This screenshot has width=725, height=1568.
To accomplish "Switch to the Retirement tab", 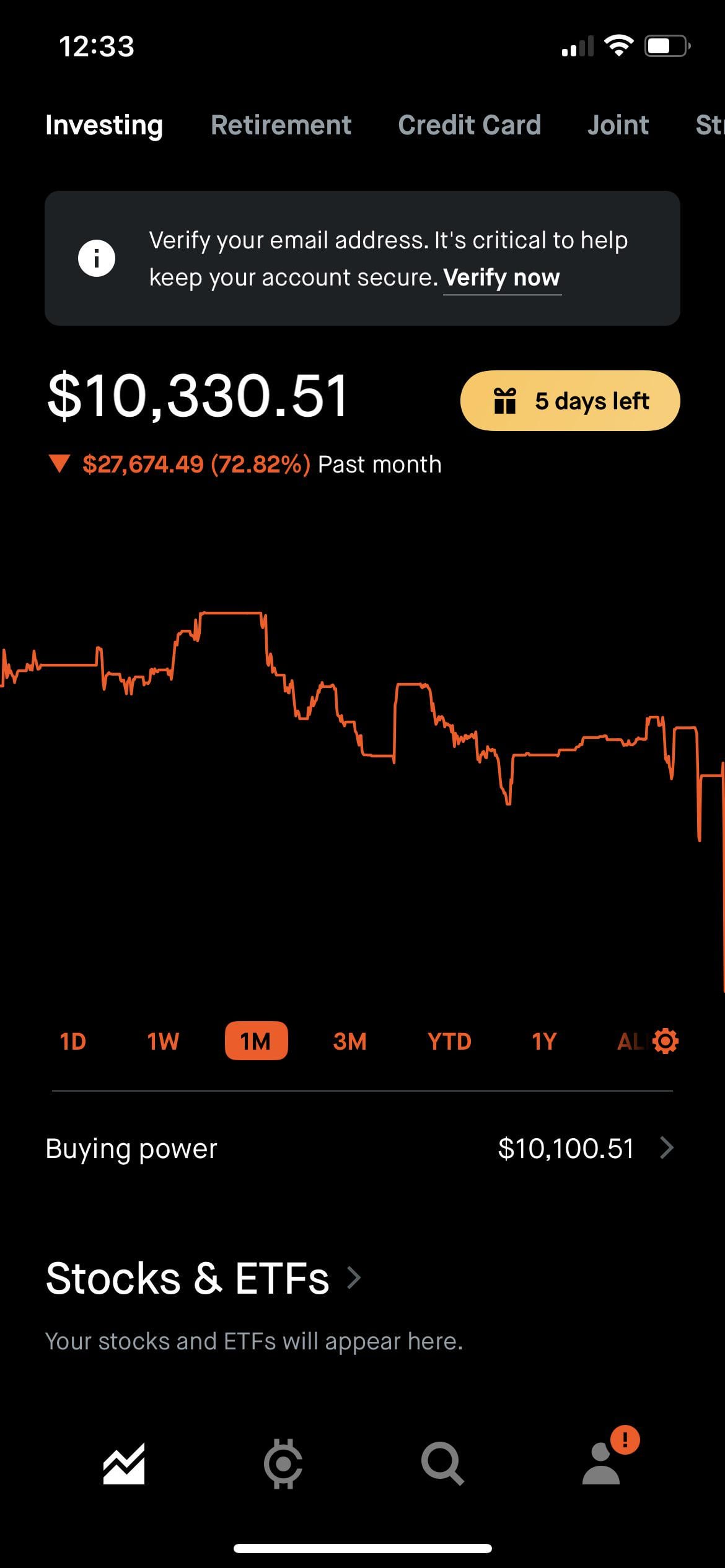I will pyautogui.click(x=281, y=125).
